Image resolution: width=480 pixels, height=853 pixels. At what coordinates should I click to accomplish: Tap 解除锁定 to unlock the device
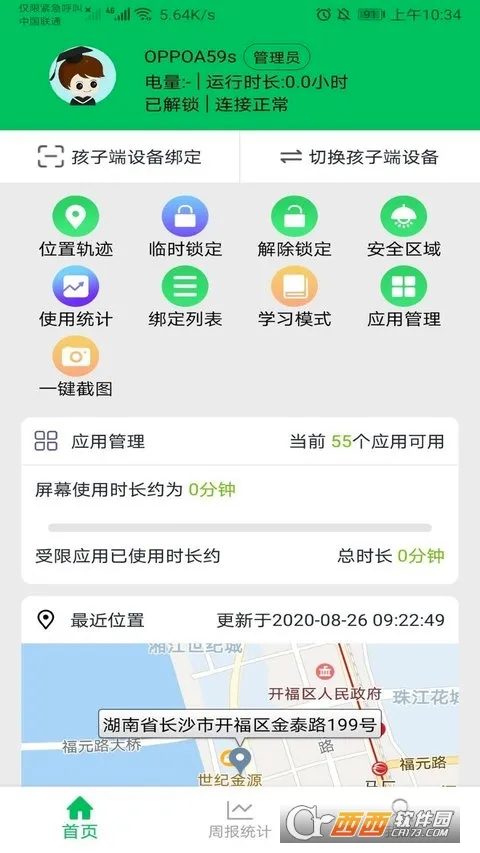(x=294, y=227)
